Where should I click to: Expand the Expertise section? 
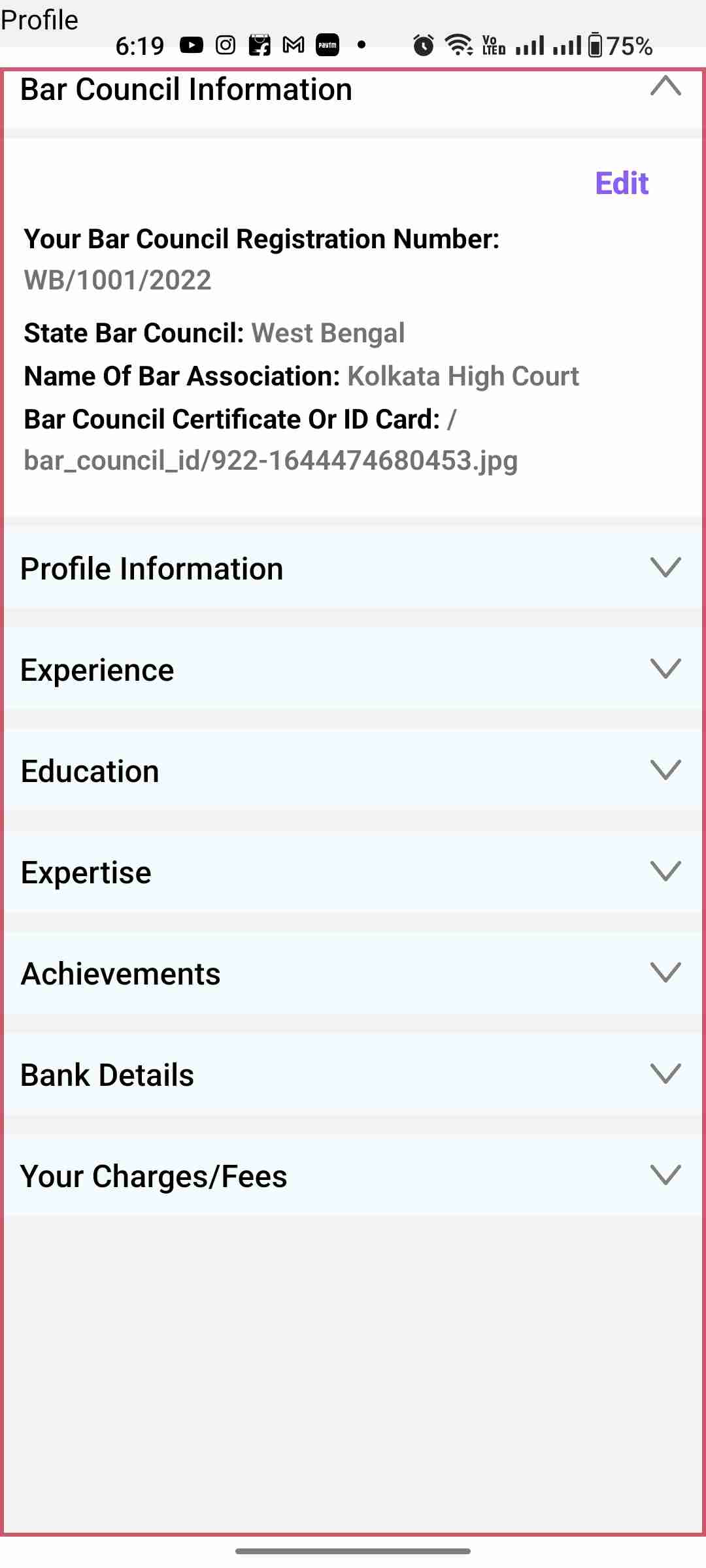click(x=665, y=872)
